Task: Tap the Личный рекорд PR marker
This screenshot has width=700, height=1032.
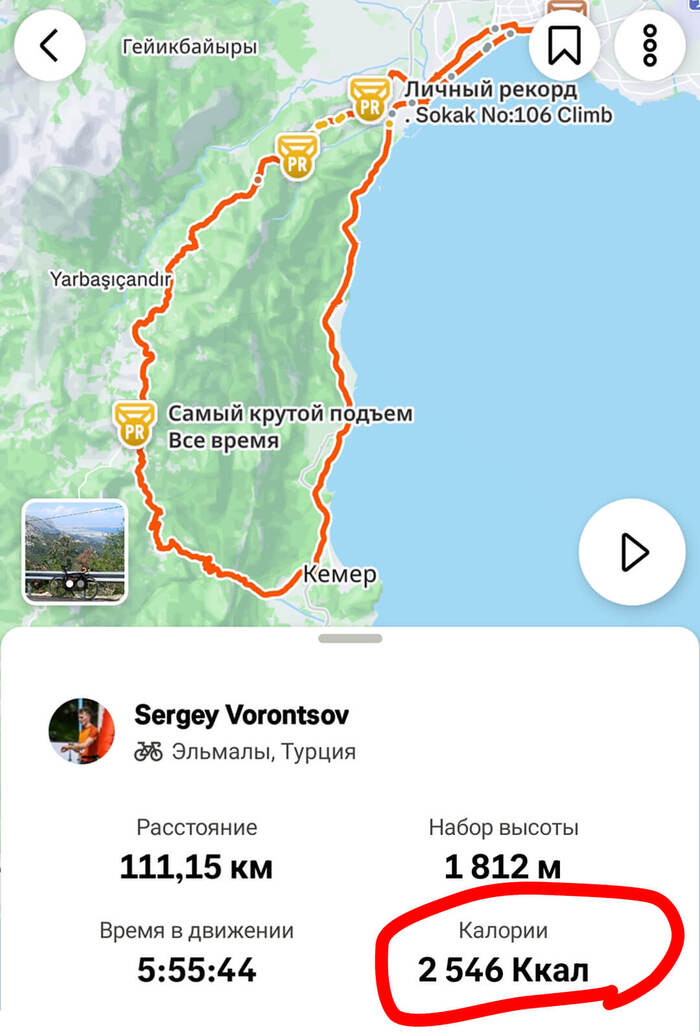Action: pyautogui.click(x=368, y=99)
